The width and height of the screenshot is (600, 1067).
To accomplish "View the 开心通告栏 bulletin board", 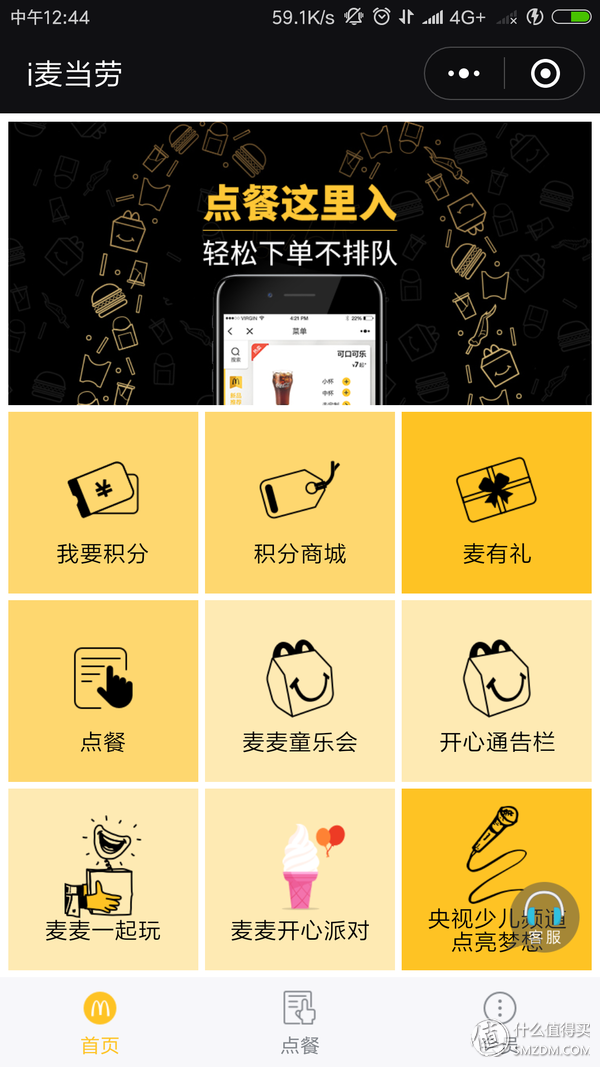I will click(496, 691).
